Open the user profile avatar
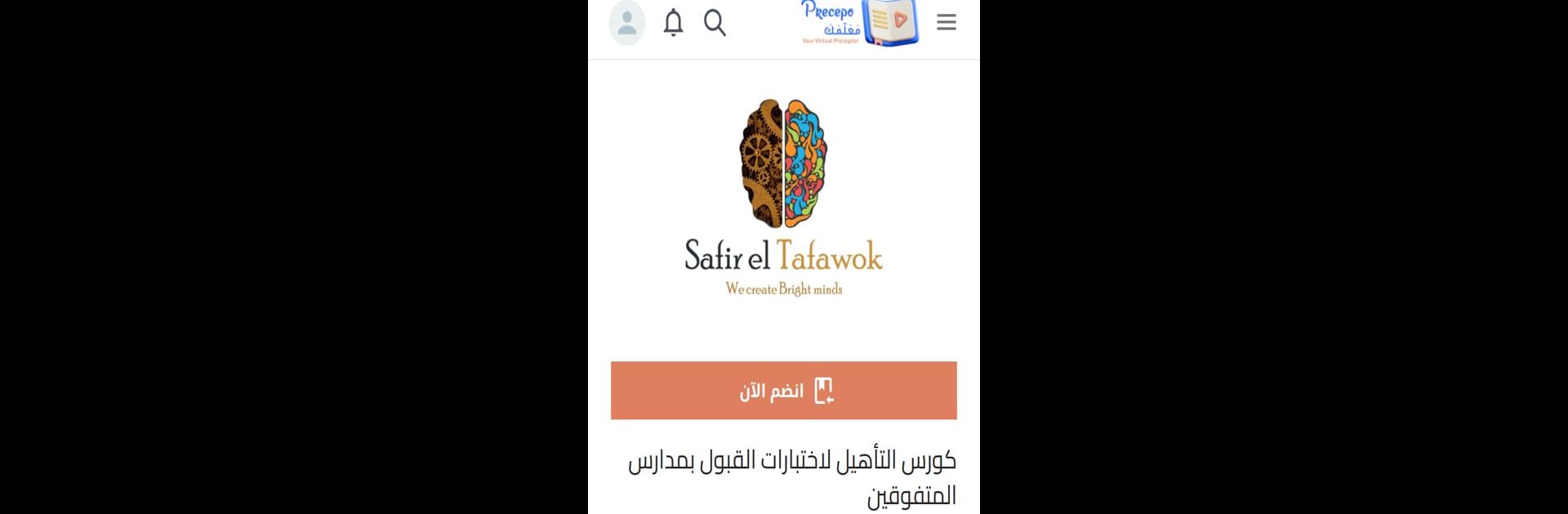Image resolution: width=1568 pixels, height=514 pixels. (x=626, y=23)
